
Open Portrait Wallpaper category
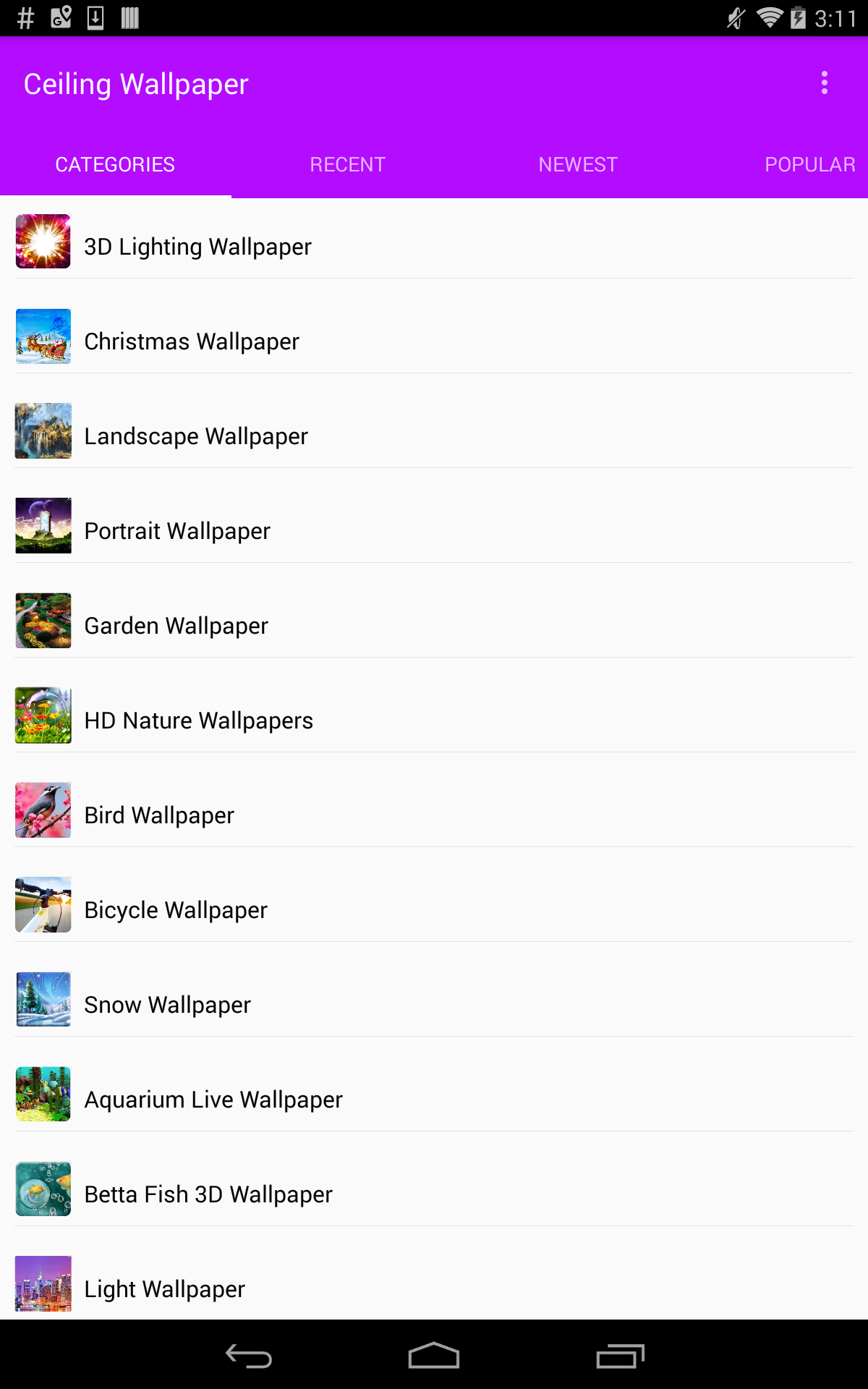click(x=177, y=531)
